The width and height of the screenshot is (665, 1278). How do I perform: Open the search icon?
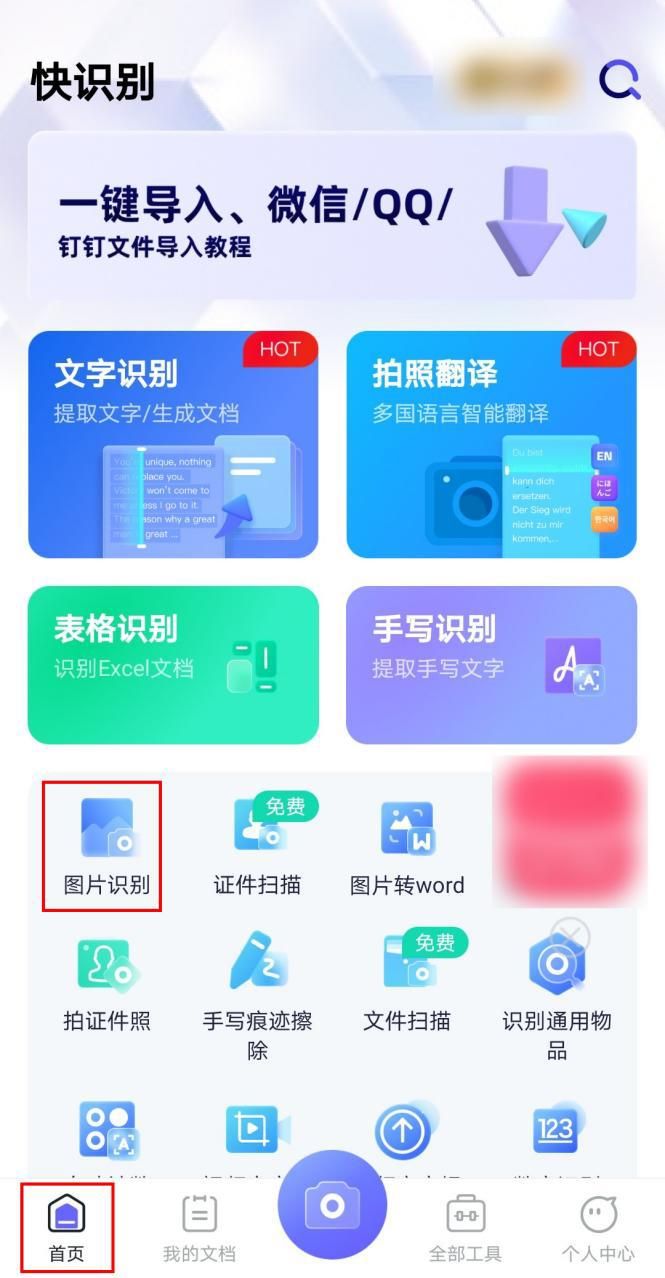pyautogui.click(x=620, y=81)
